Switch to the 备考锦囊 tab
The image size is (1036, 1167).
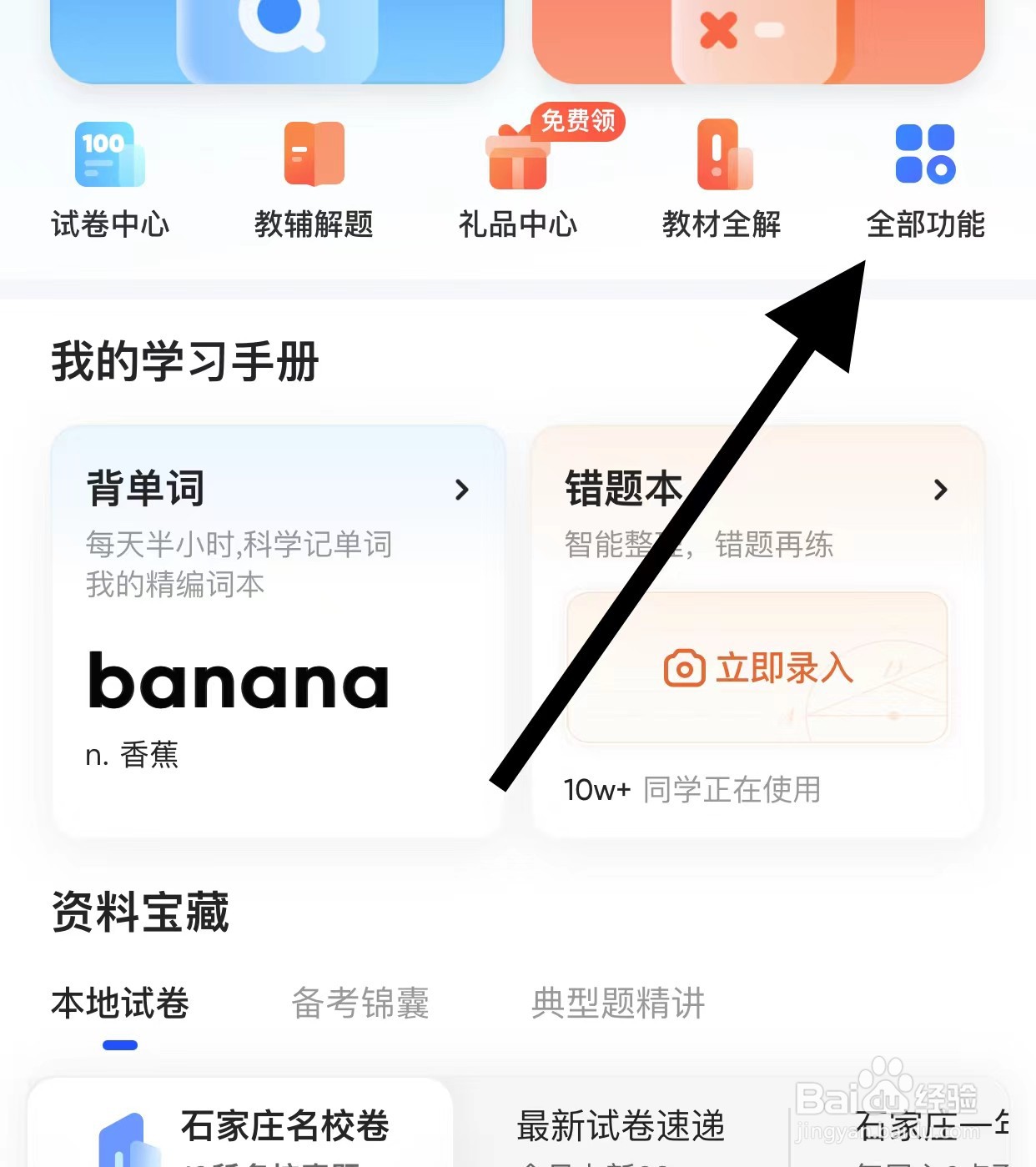[x=360, y=1004]
